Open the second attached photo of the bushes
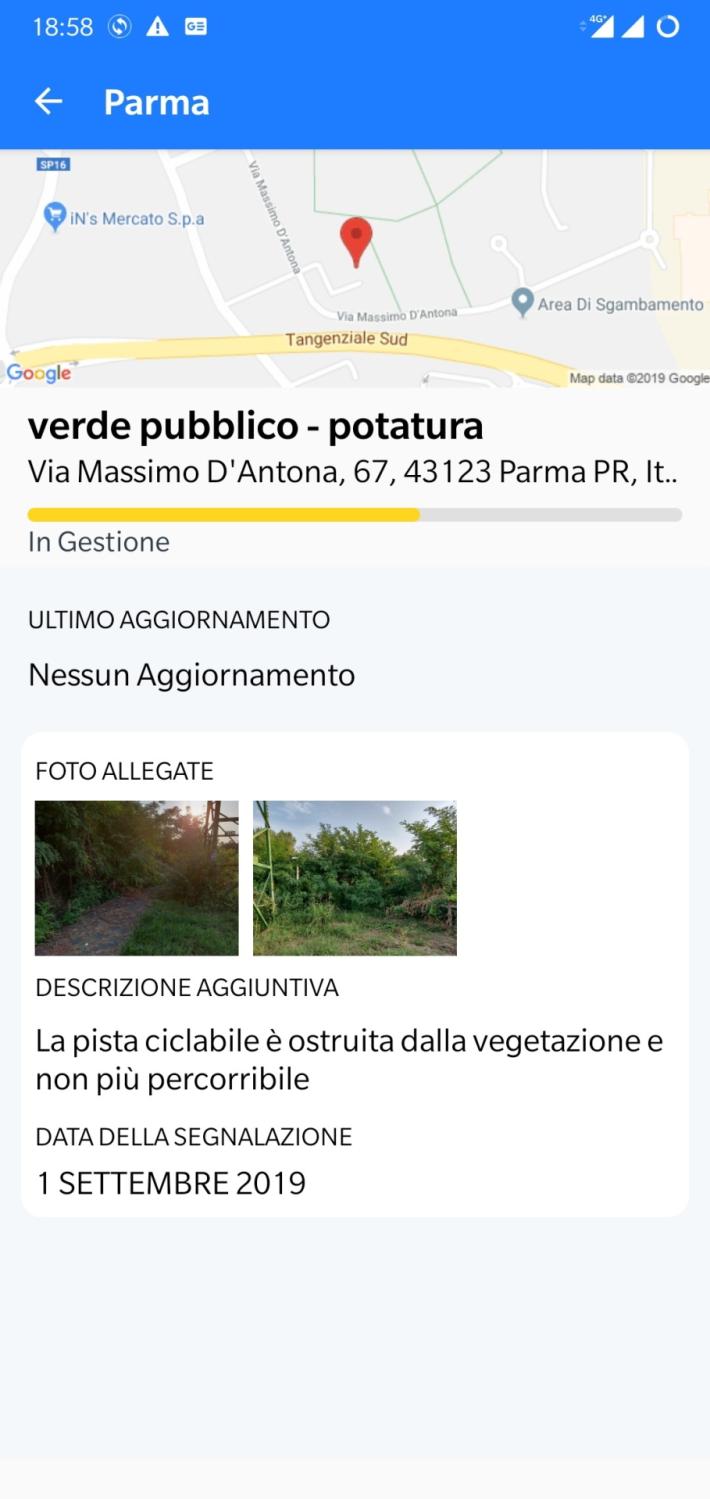Viewport: 710px width, 1499px height. click(355, 878)
